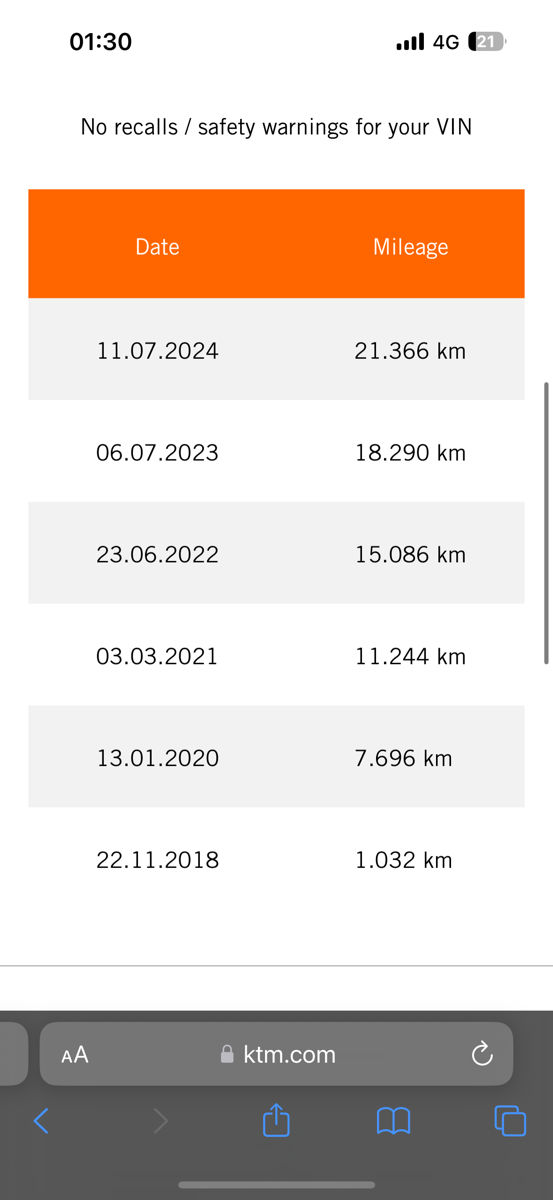Open the AA reader and text size menu
The image size is (553, 1200).
(x=75, y=1054)
